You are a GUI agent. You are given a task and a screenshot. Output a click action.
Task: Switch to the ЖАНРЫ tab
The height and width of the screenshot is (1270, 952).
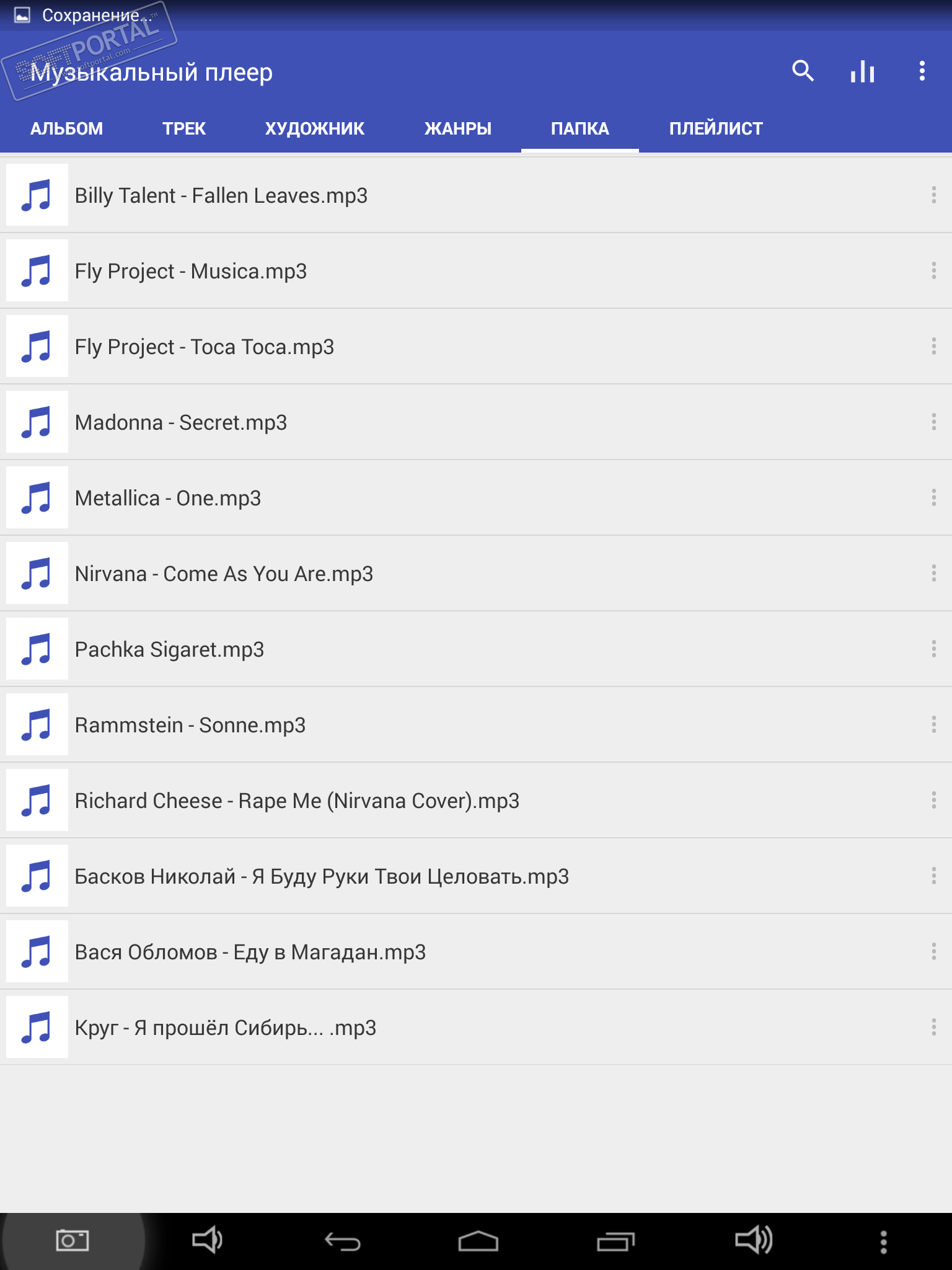click(457, 128)
